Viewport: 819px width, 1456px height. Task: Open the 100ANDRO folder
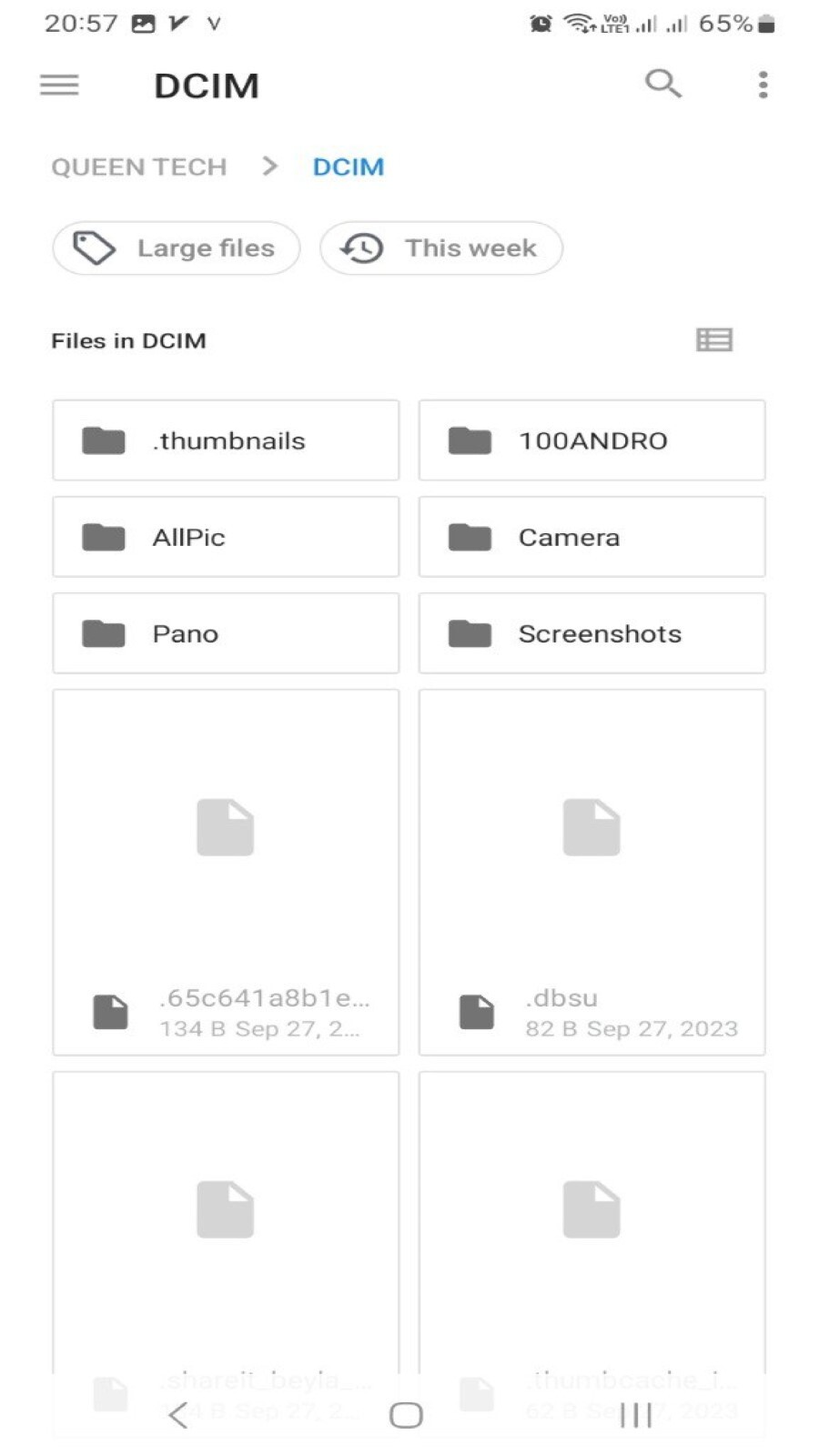click(x=591, y=440)
